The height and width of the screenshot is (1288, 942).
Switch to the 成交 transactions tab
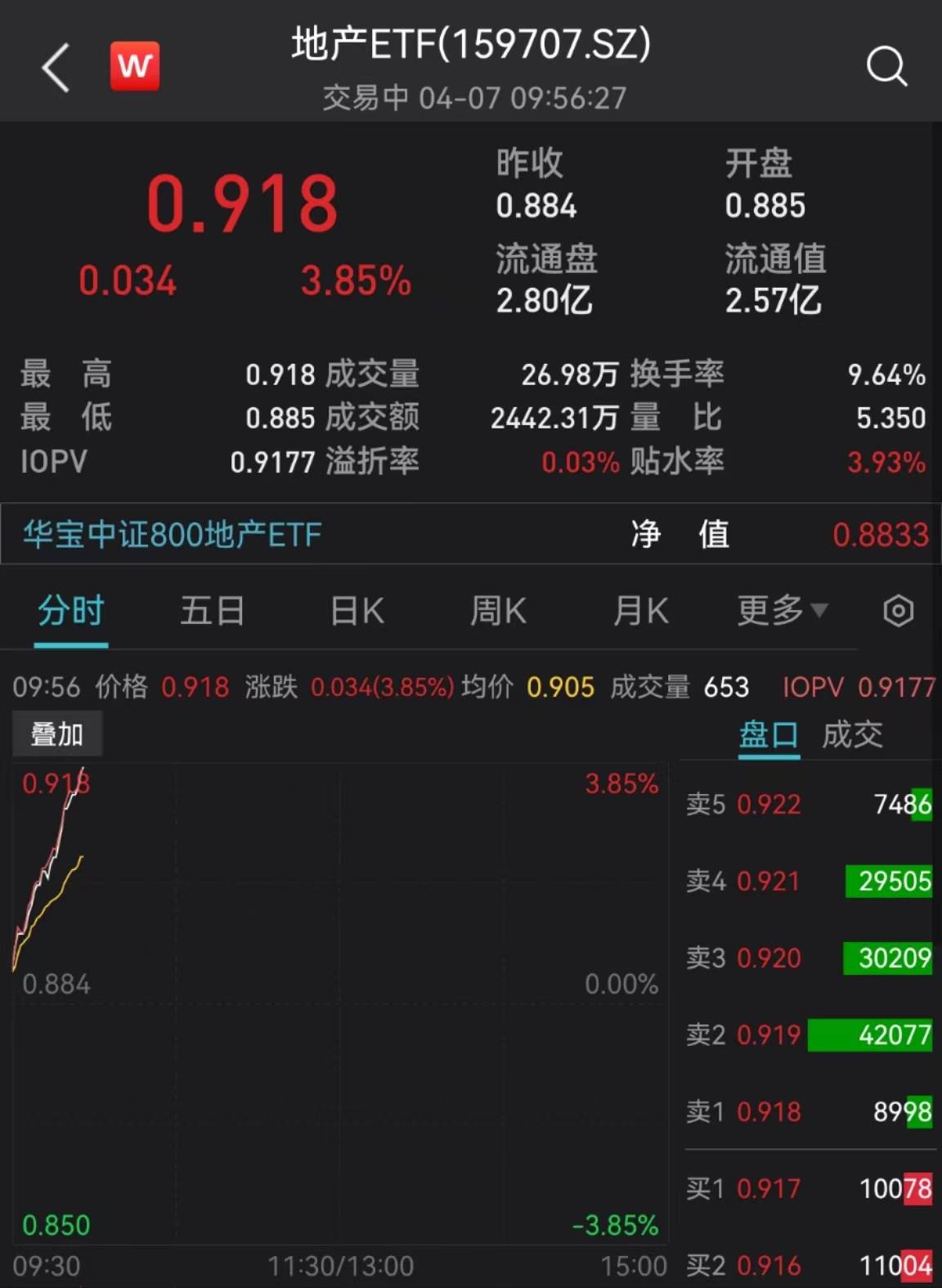pos(853,736)
